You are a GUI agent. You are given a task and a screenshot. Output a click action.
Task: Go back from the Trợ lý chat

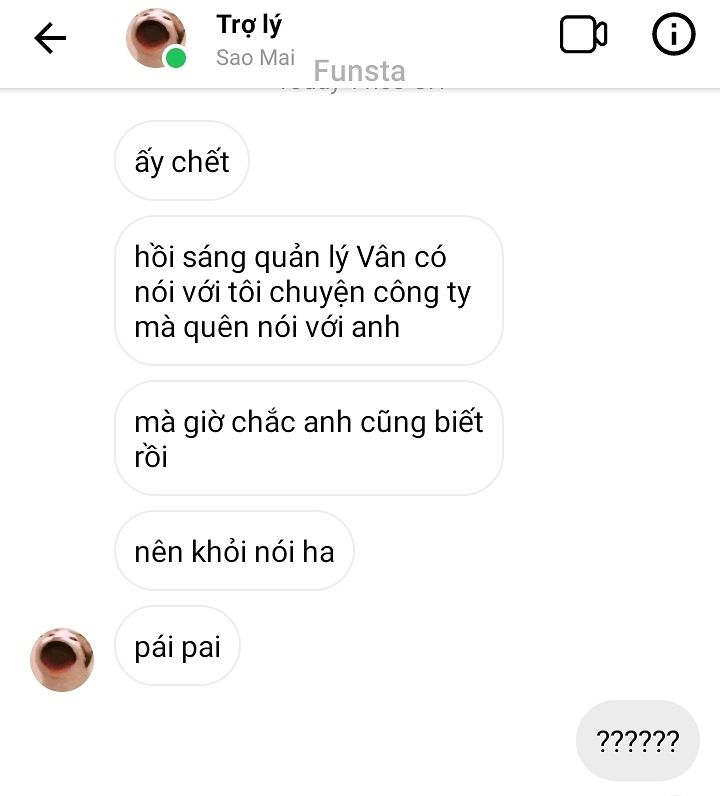[x=49, y=38]
